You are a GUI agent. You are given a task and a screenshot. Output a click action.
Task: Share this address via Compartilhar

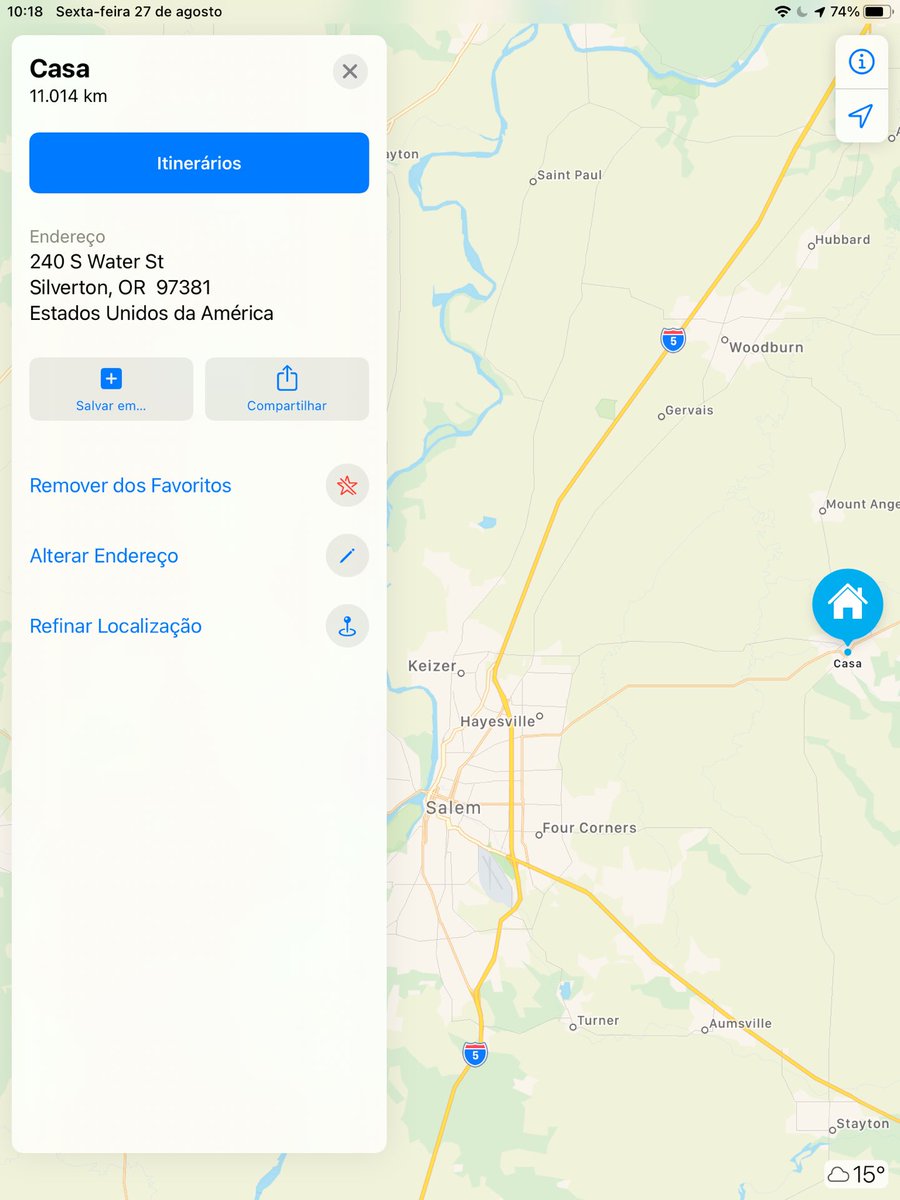coord(287,389)
